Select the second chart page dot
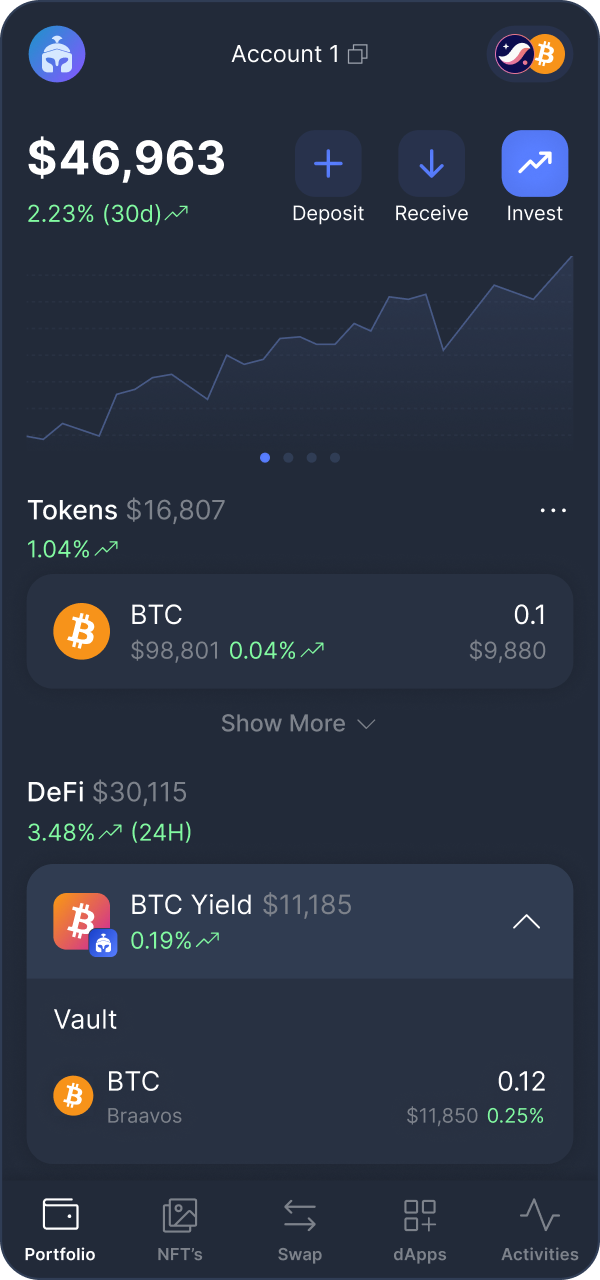 pos(288,457)
